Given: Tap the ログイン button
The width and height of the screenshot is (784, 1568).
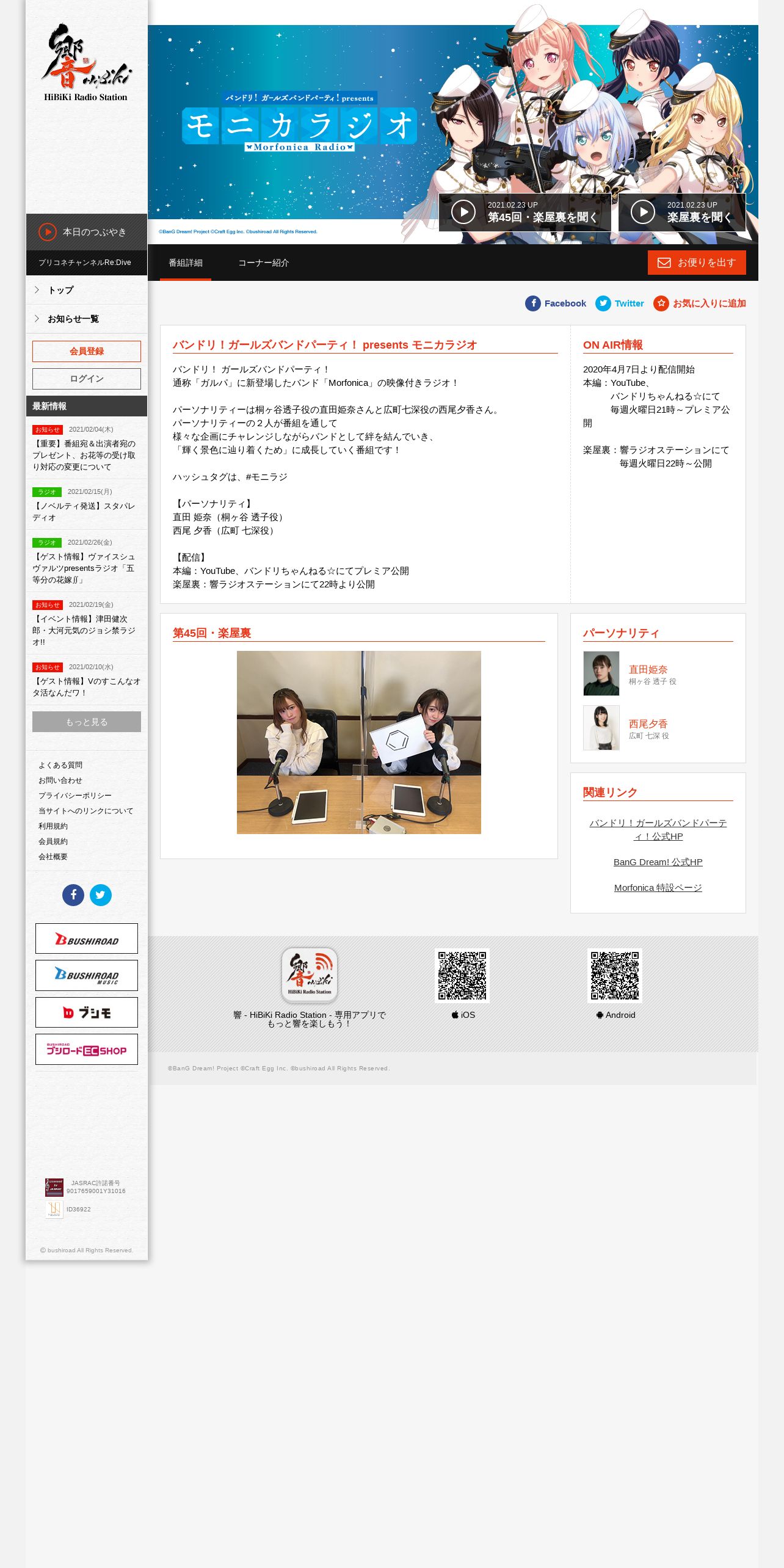Looking at the screenshot, I should pos(87,379).
